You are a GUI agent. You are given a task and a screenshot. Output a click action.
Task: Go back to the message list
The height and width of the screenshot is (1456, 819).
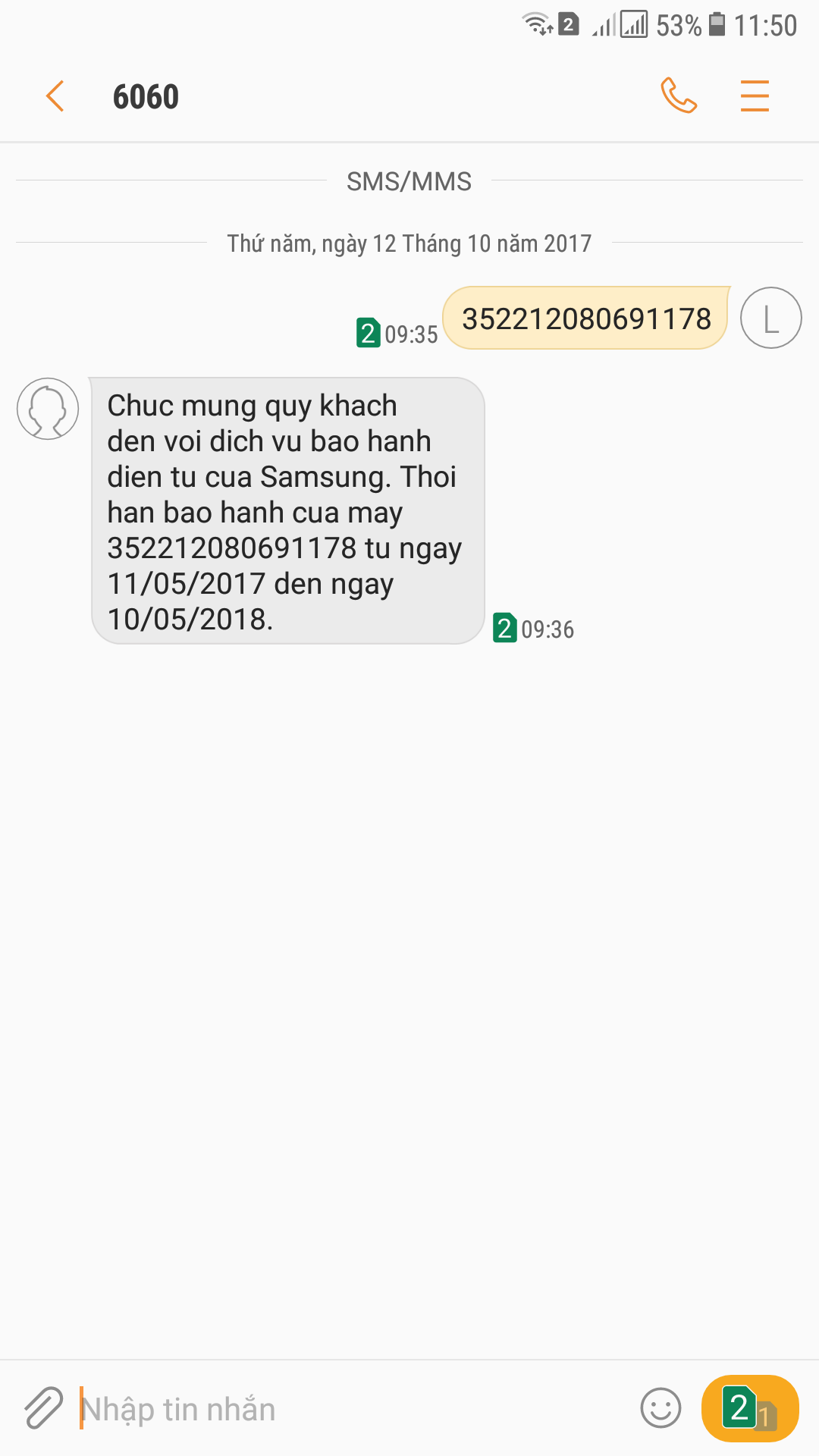[55, 96]
